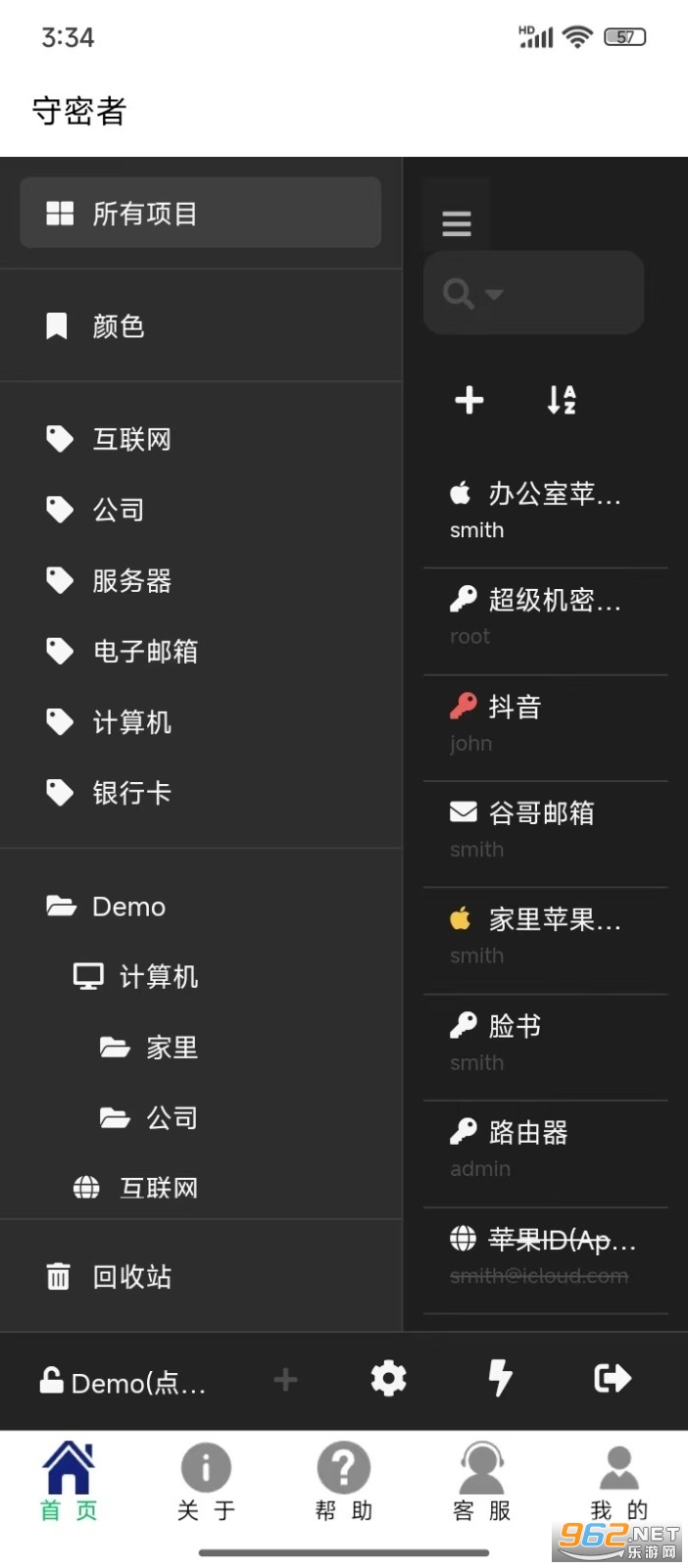Open the 谷哥邮箱 entry

[x=545, y=831]
